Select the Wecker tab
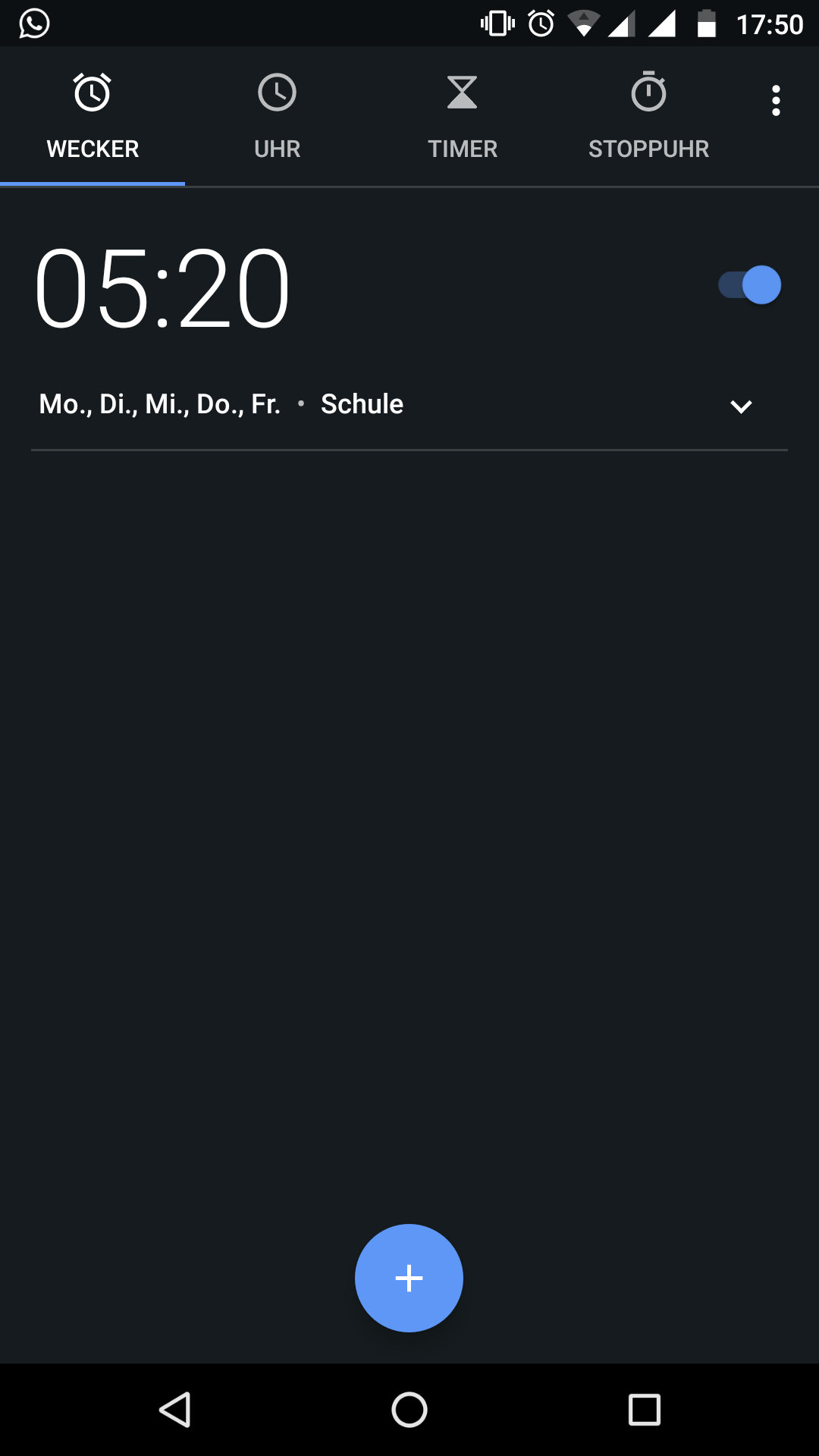This screenshot has width=819, height=1456. pyautogui.click(x=93, y=116)
